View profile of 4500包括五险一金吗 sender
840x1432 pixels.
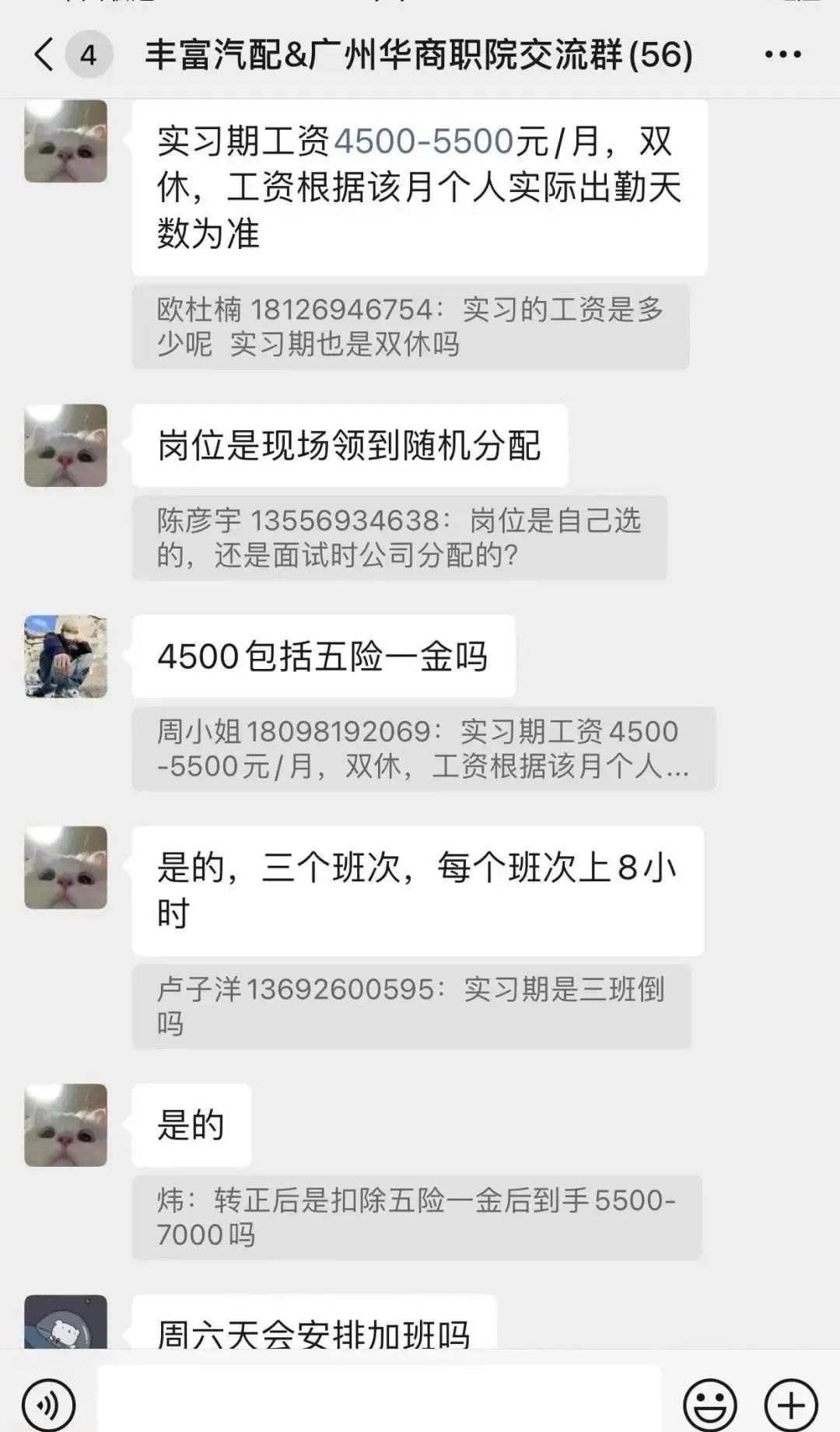tap(65, 656)
